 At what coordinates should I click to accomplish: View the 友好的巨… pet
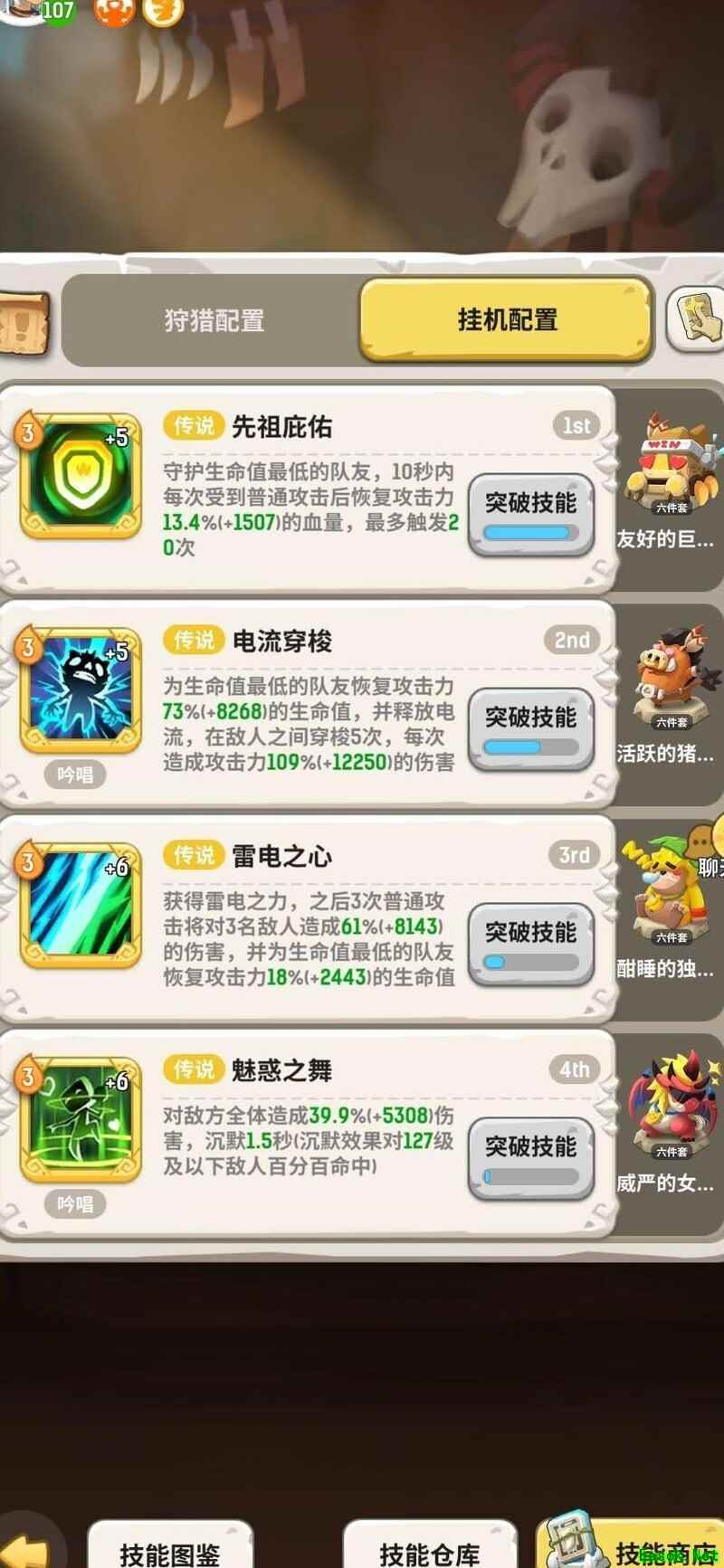tap(668, 480)
